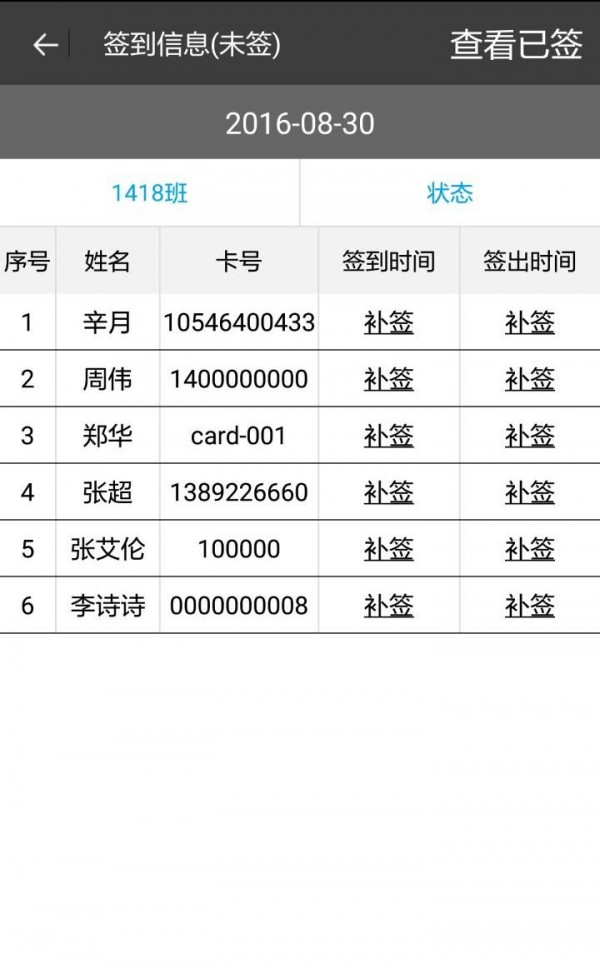The image size is (600, 963).
Task: Go back using the arrow icon
Action: (45, 45)
